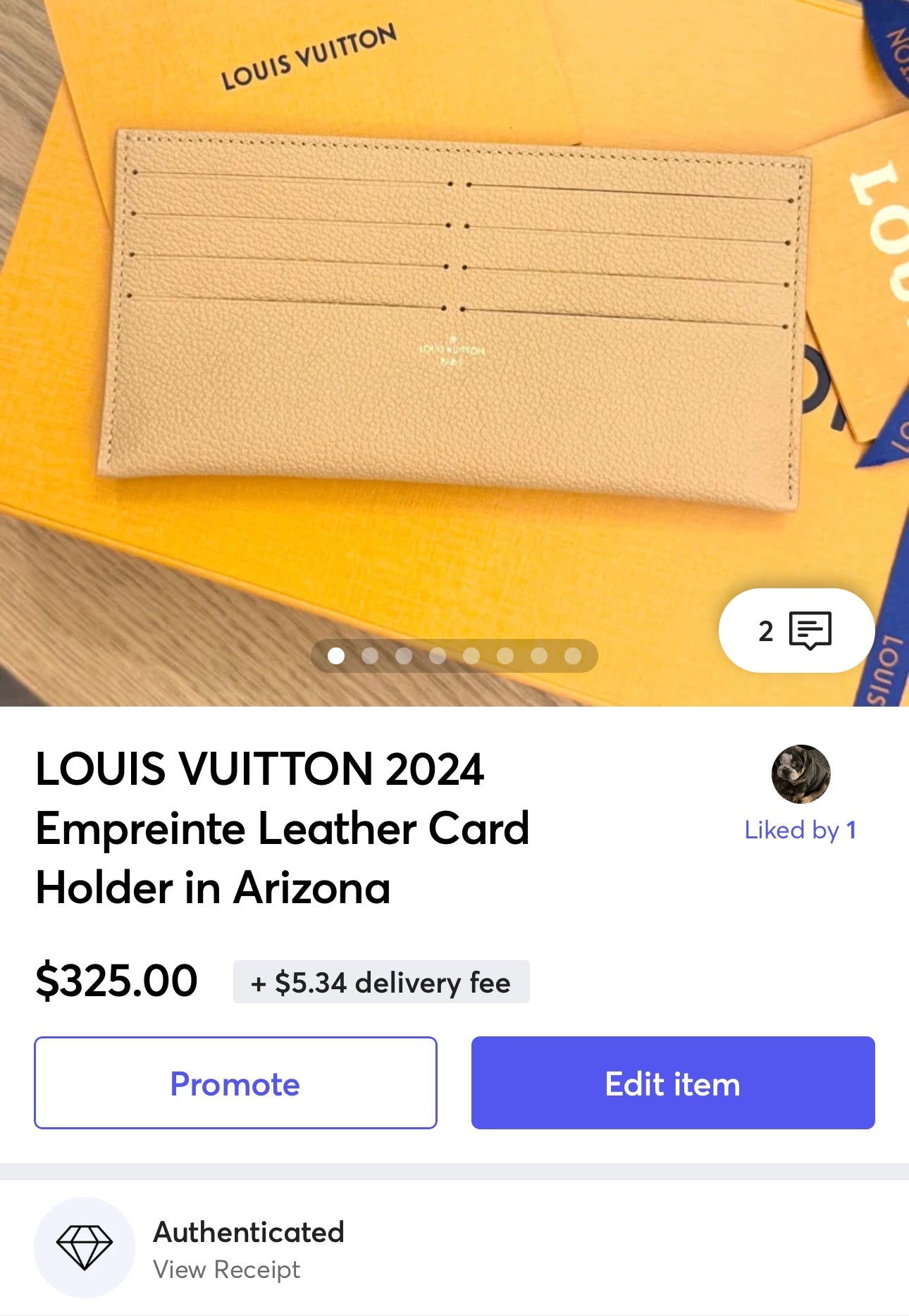Open the comments bubble showing 2

[x=796, y=630]
